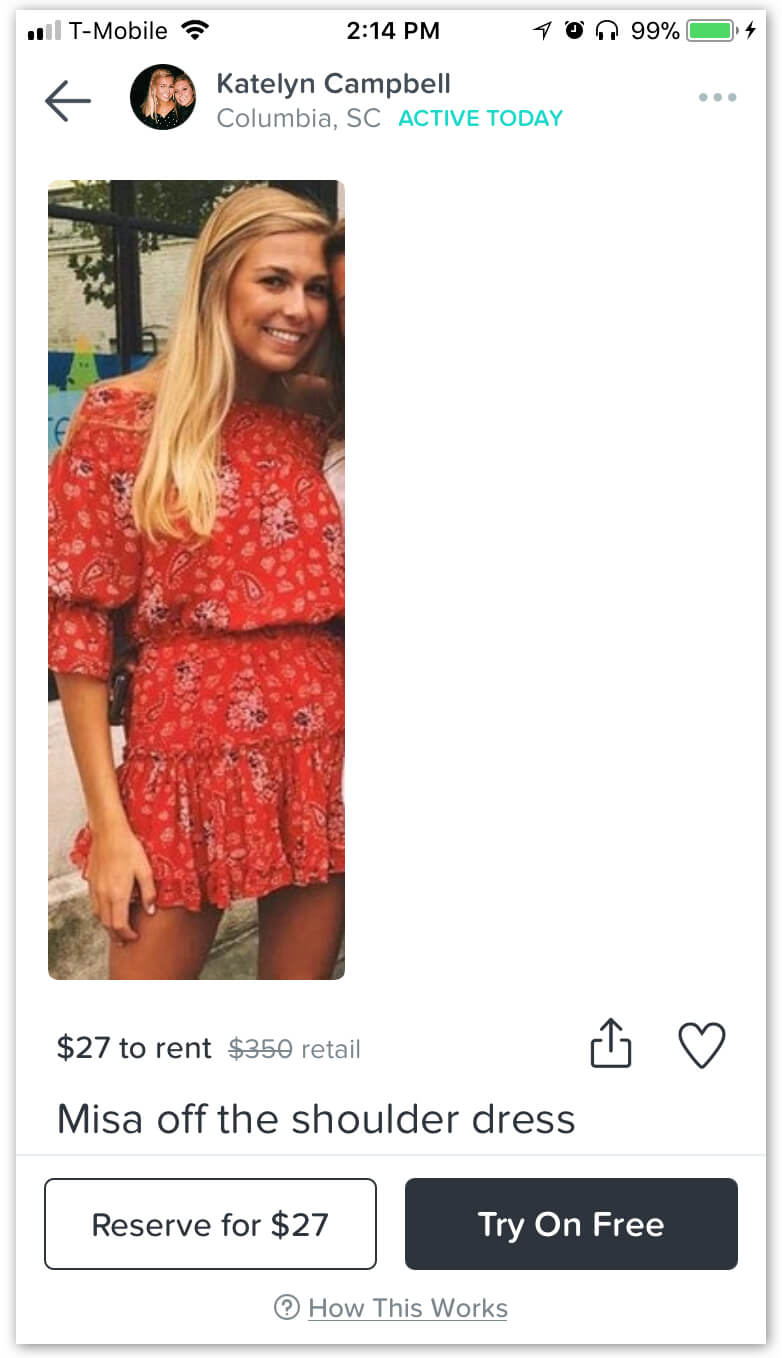
Task: Open Katelyn Campbell's profile picture
Action: [x=163, y=98]
